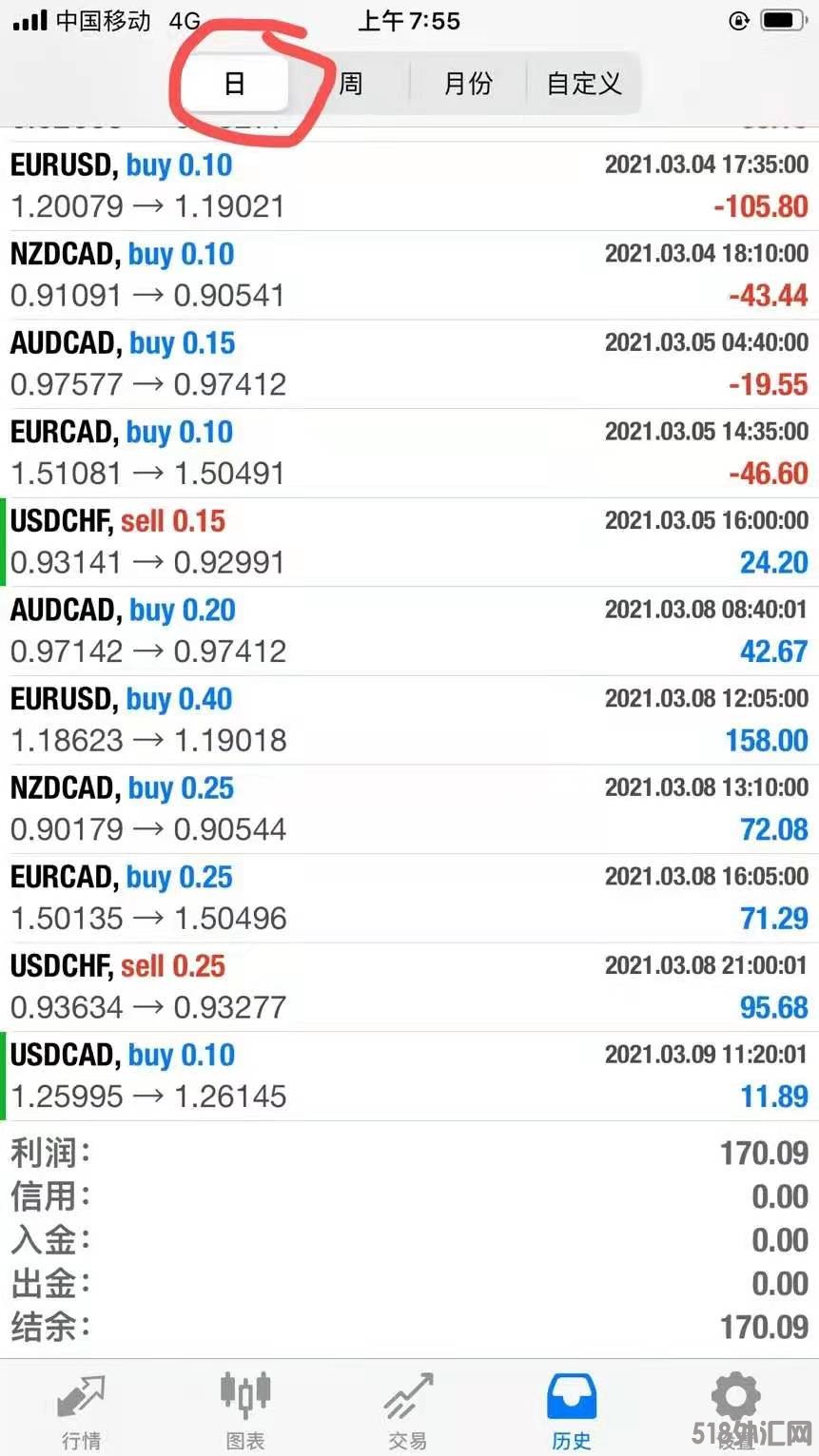819x1456 pixels.
Task: Open the USDCHF sell 0.15 trade
Action: pos(409,542)
